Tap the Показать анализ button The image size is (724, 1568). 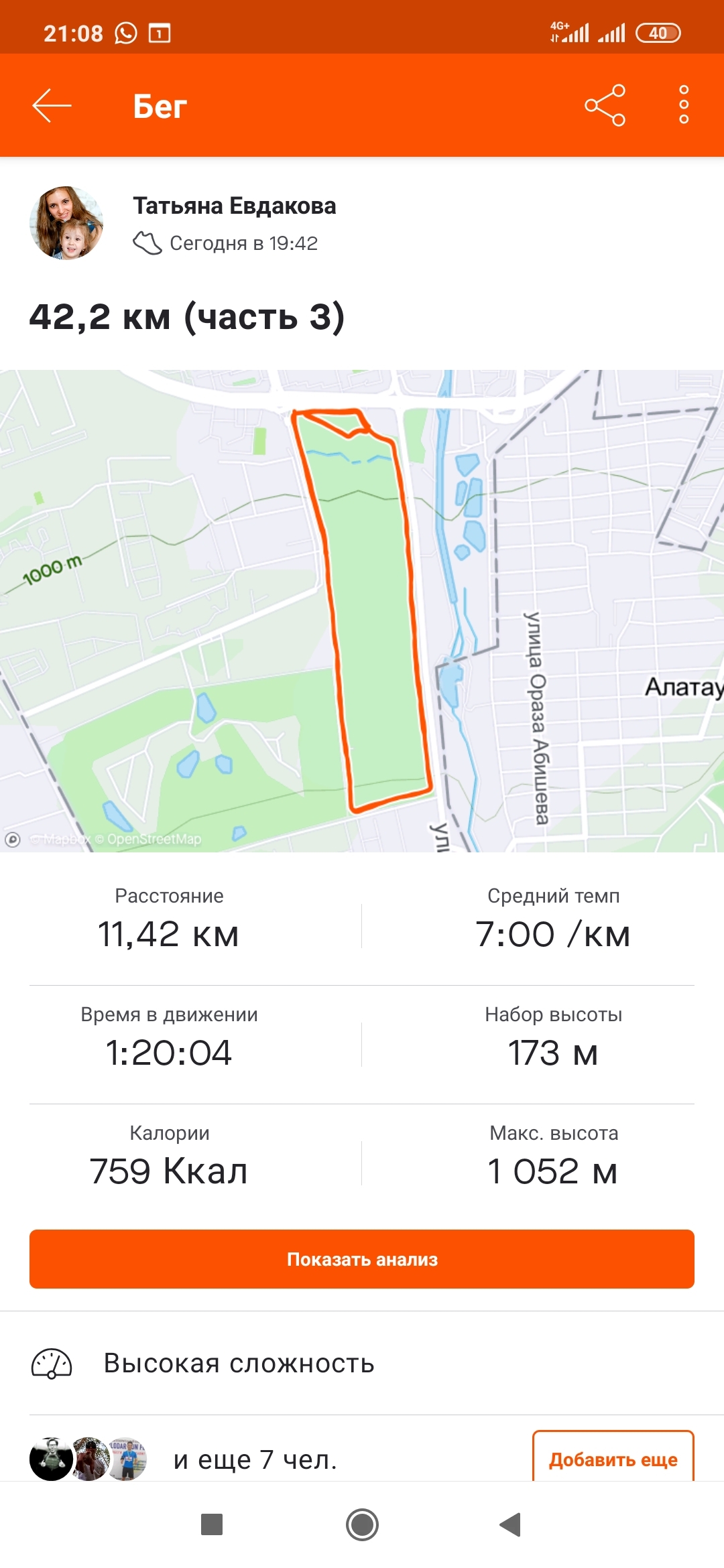click(362, 1258)
